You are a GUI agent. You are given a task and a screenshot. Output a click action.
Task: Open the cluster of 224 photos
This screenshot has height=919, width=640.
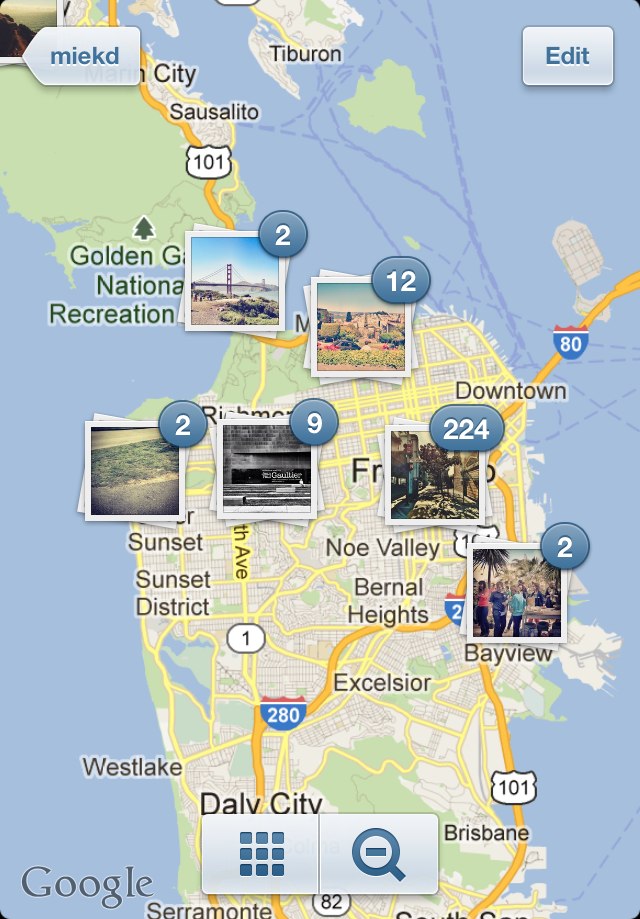[x=434, y=474]
